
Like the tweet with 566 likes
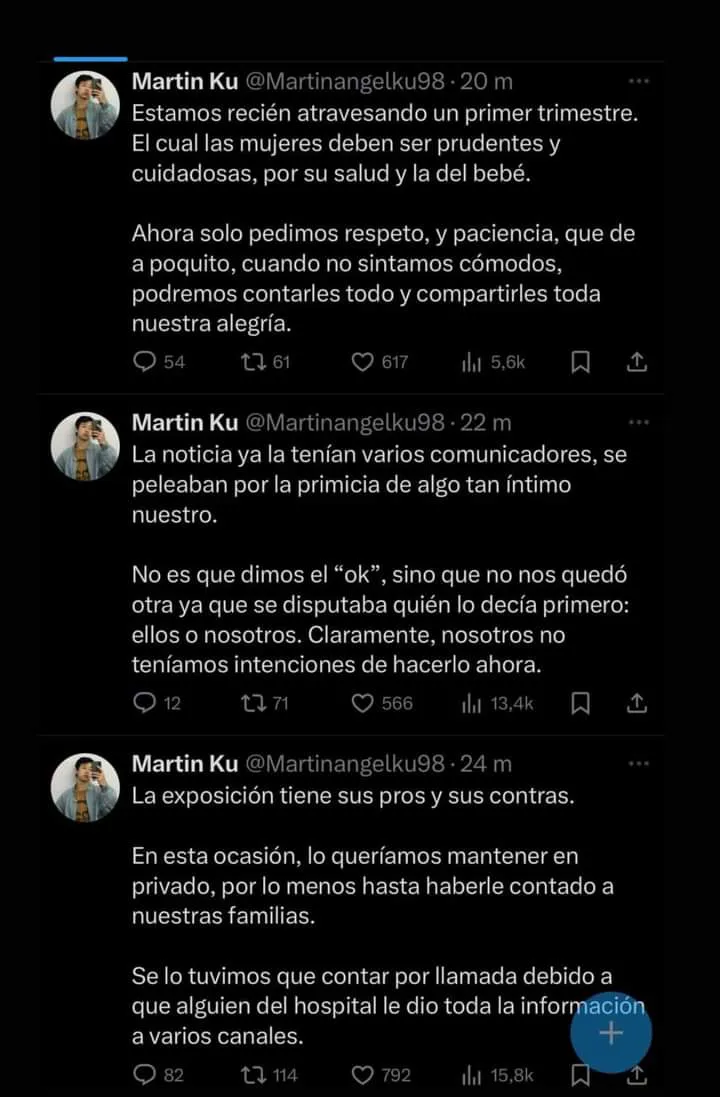(363, 703)
